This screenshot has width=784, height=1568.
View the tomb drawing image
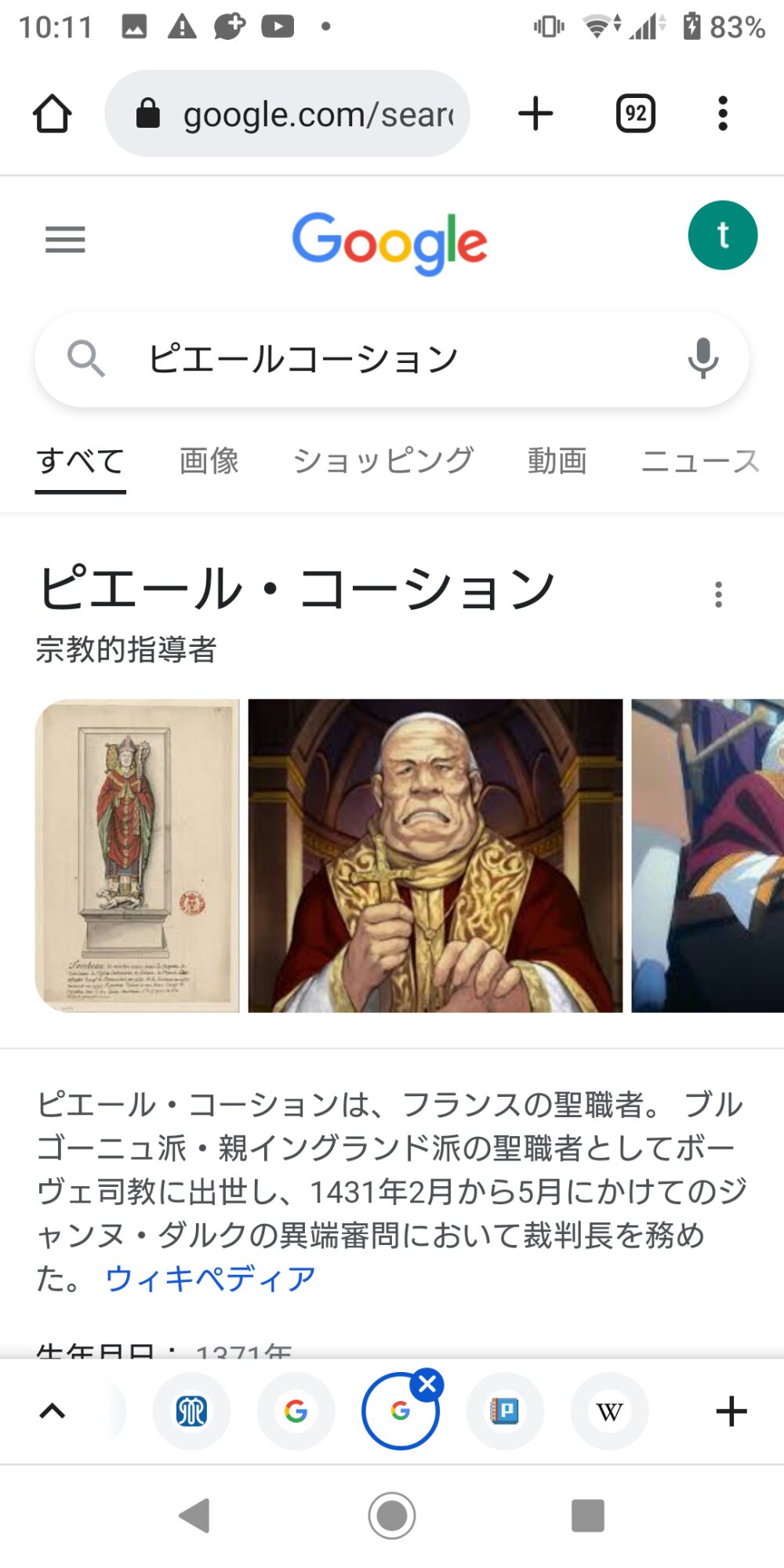pos(137,855)
